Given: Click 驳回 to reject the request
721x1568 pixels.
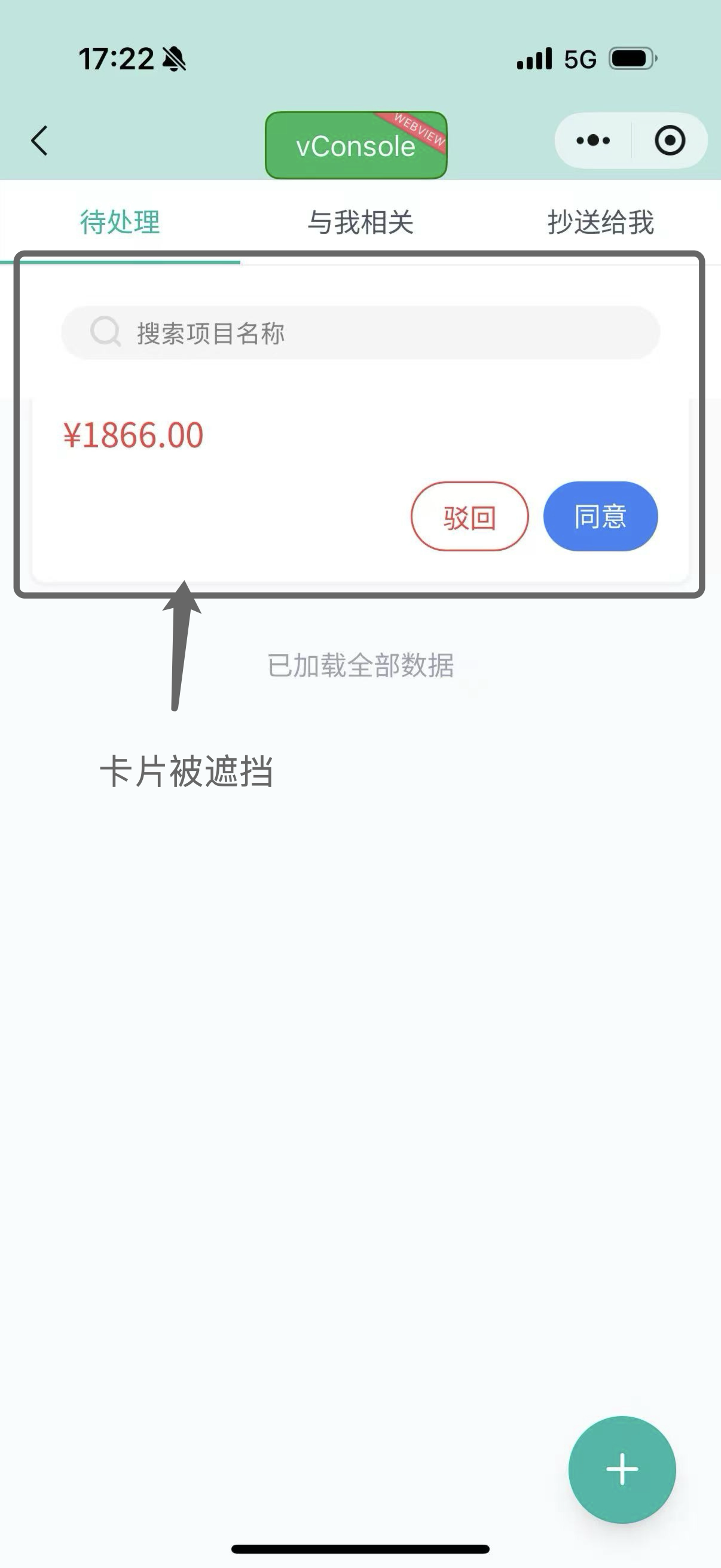Looking at the screenshot, I should [469, 516].
